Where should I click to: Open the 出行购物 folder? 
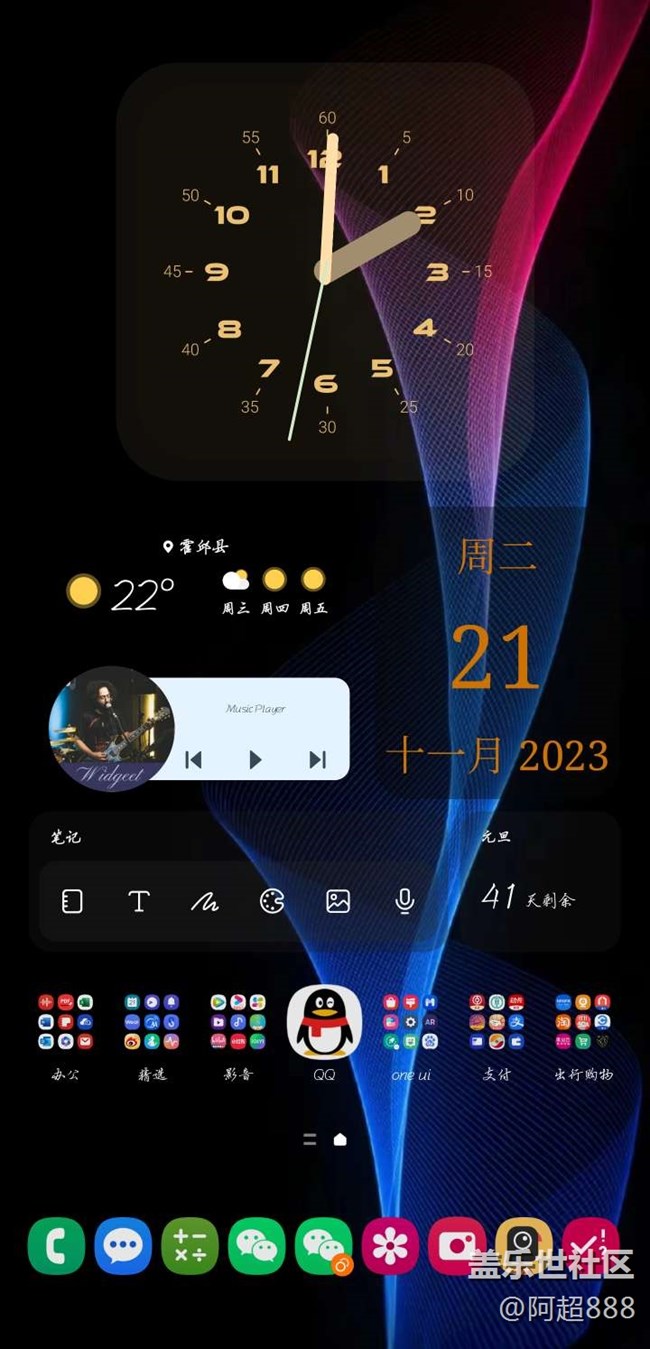(583, 1022)
